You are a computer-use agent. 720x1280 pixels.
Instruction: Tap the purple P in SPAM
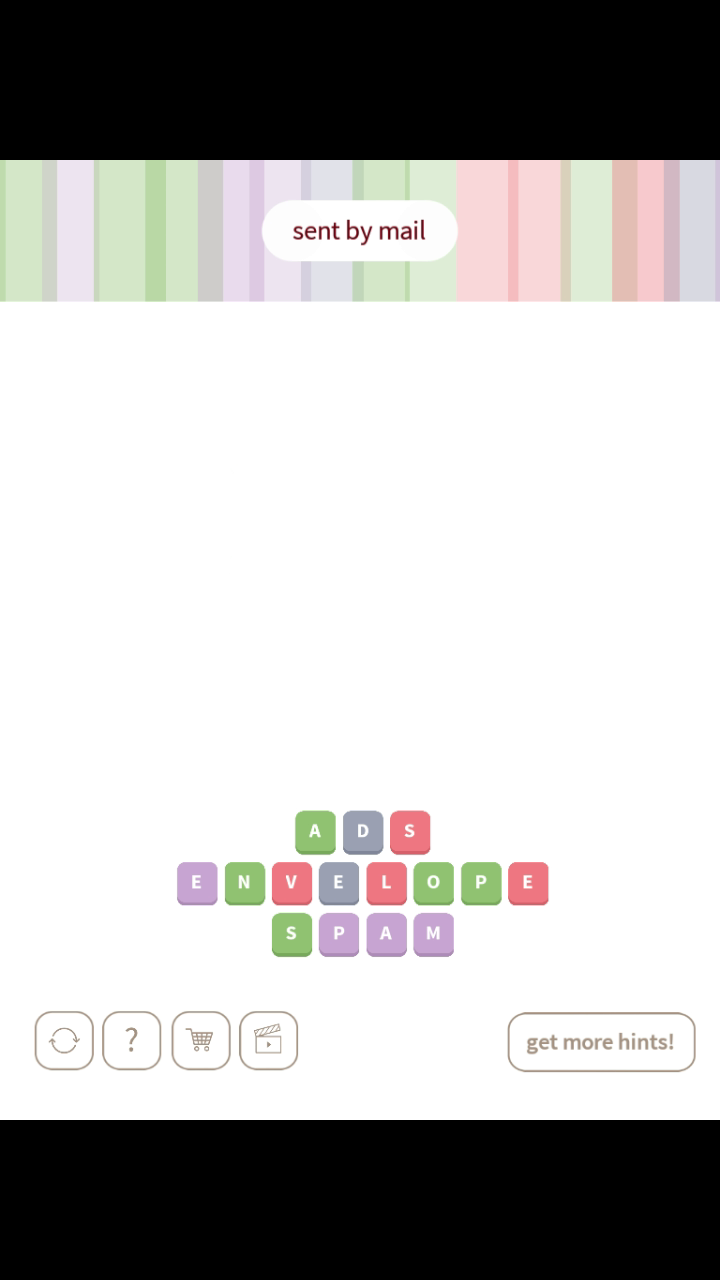point(339,933)
